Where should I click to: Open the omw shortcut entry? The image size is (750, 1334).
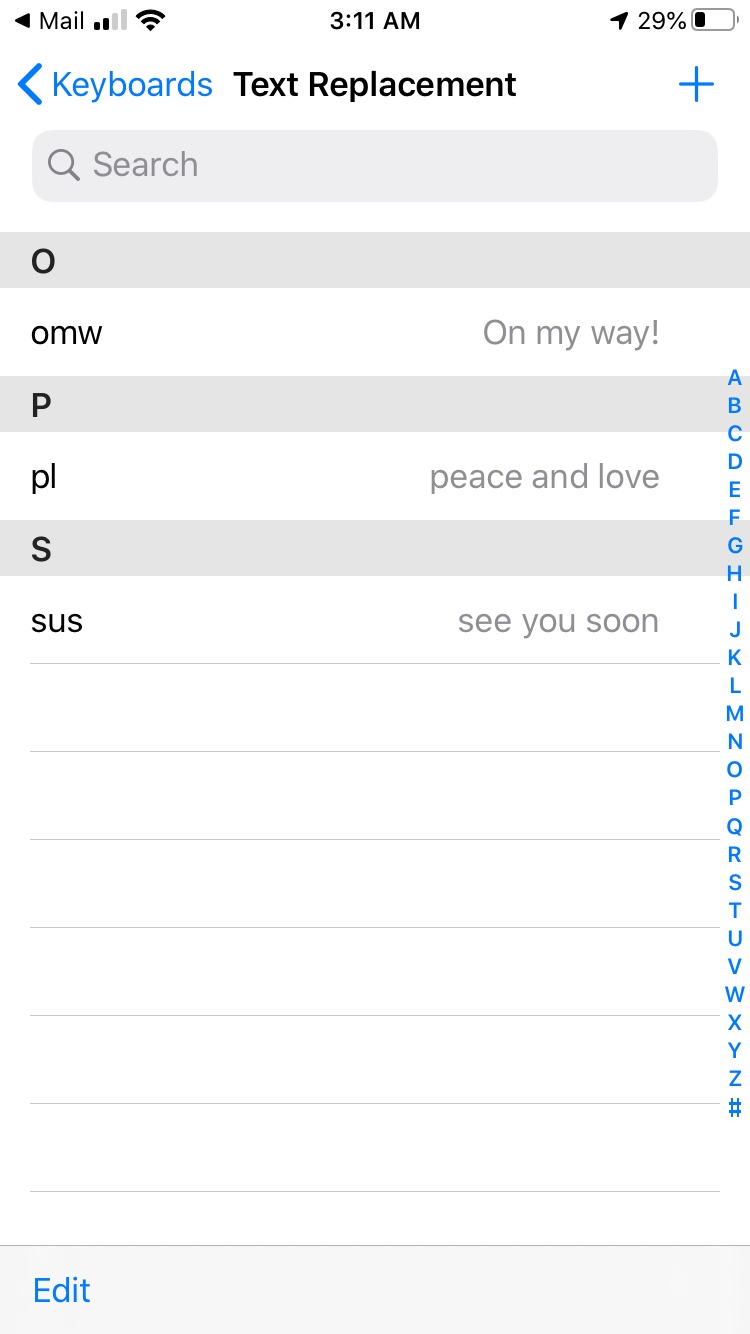[345, 332]
